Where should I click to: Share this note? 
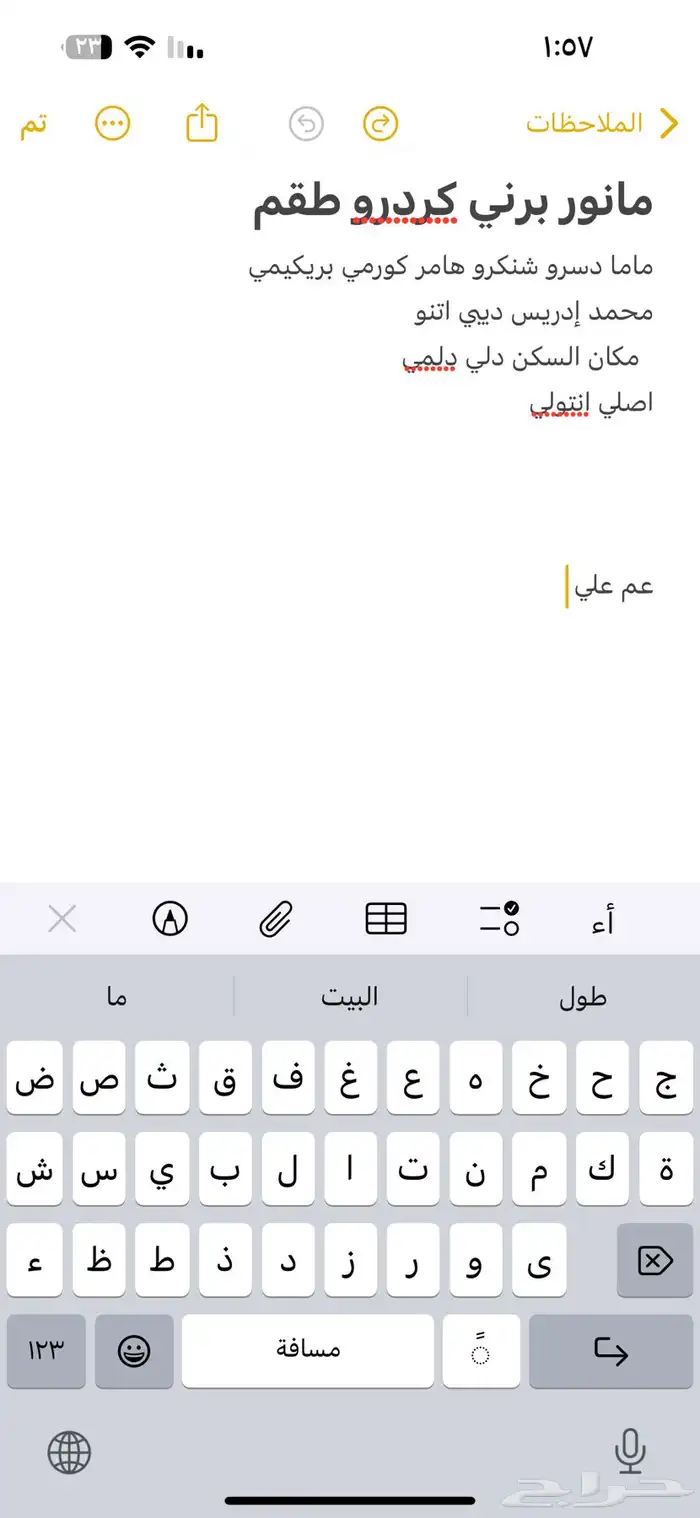point(202,123)
